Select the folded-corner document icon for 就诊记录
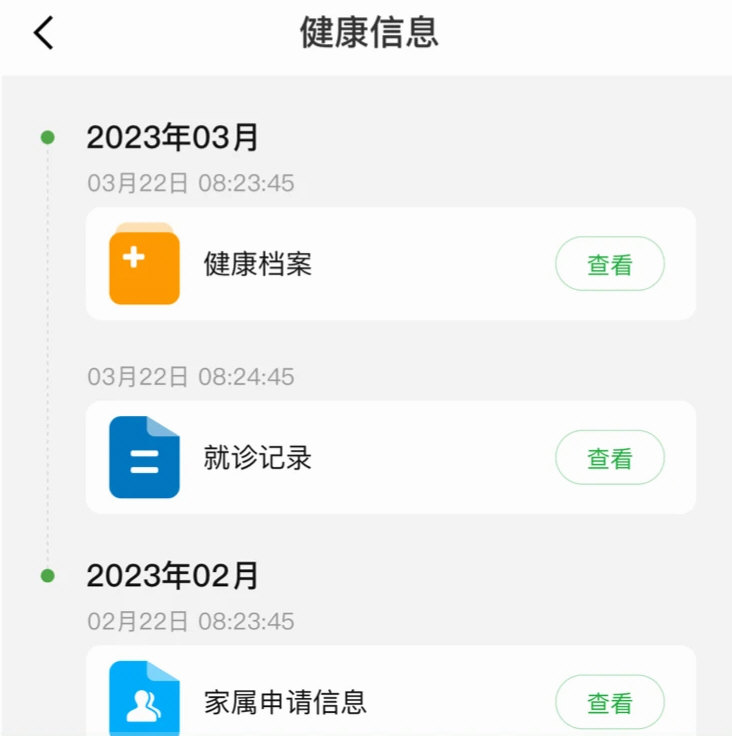Screen dimensions: 732x736 [x=143, y=458]
